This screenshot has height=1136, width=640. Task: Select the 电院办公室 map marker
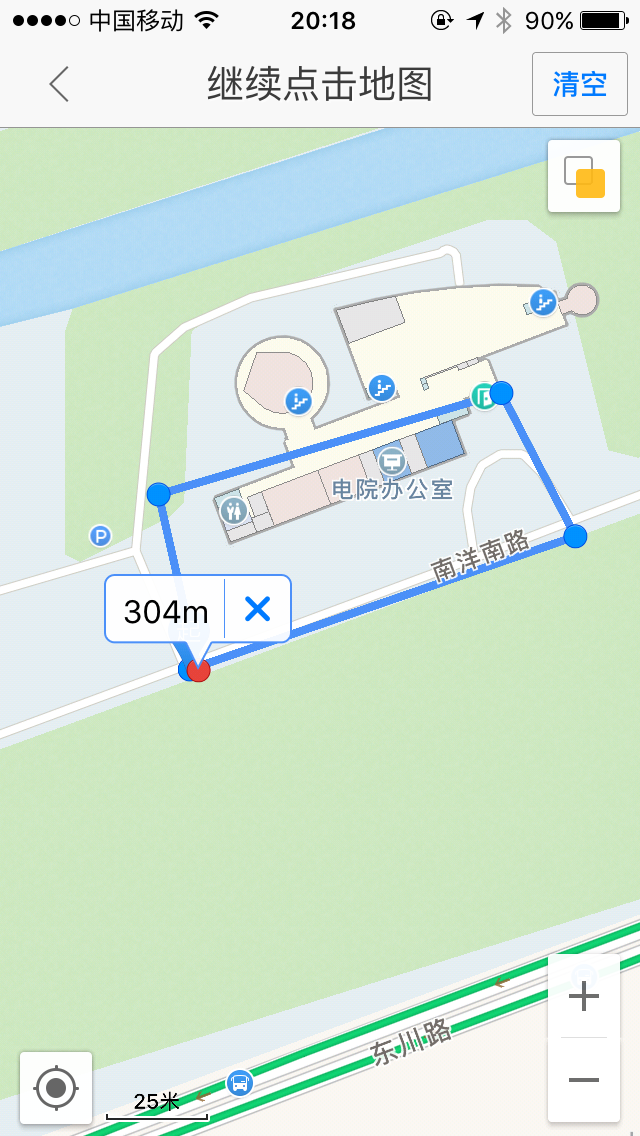click(391, 461)
